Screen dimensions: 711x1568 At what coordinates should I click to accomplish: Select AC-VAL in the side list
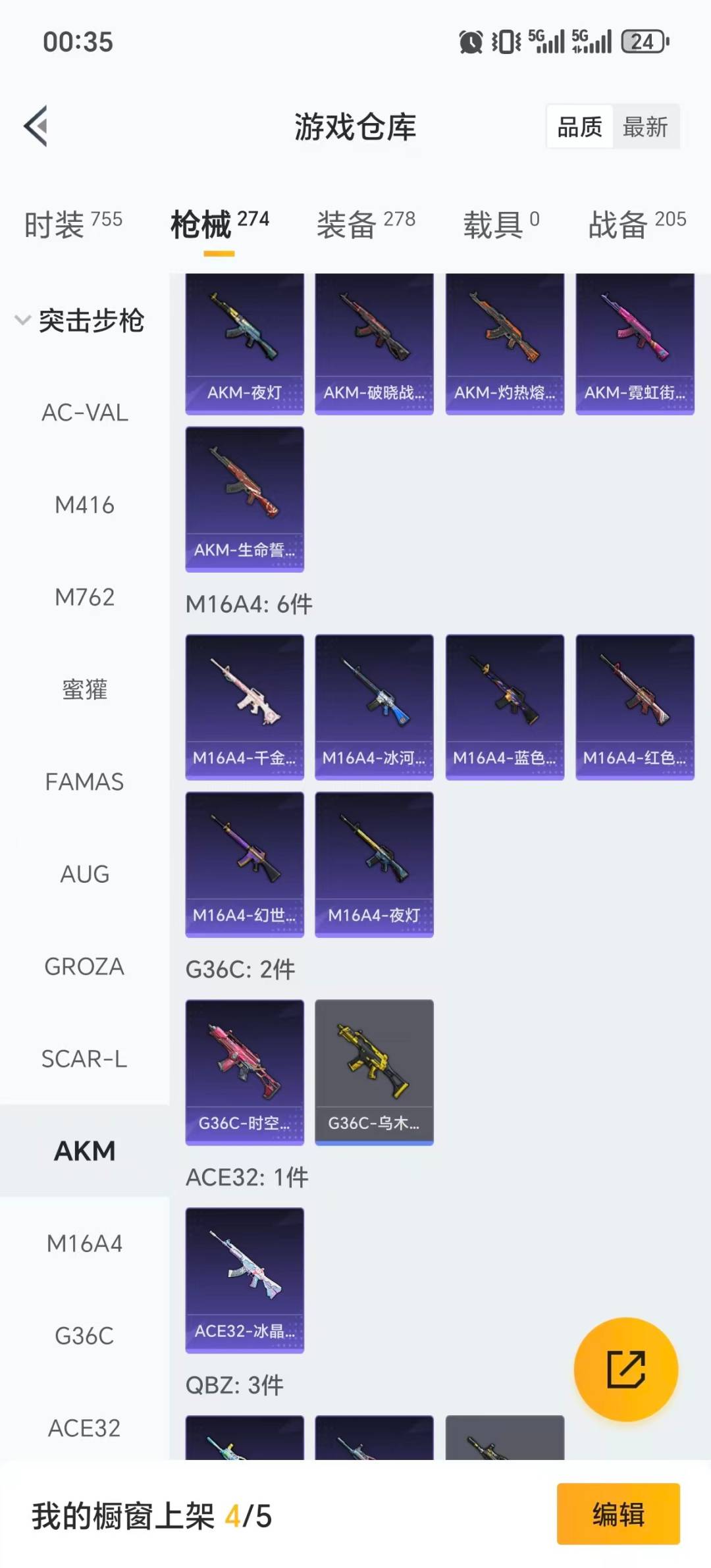click(84, 413)
